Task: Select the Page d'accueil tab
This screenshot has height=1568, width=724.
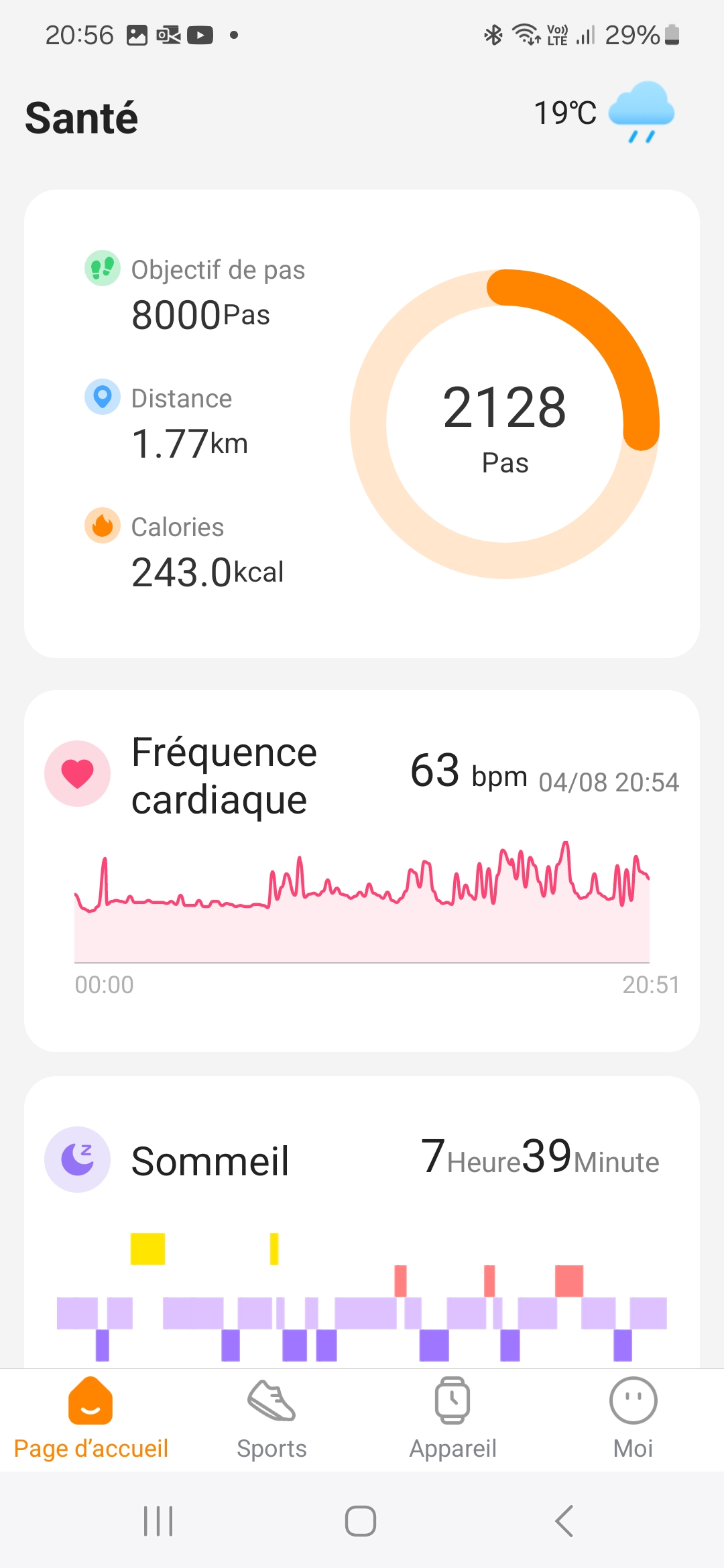Action: (90, 1418)
